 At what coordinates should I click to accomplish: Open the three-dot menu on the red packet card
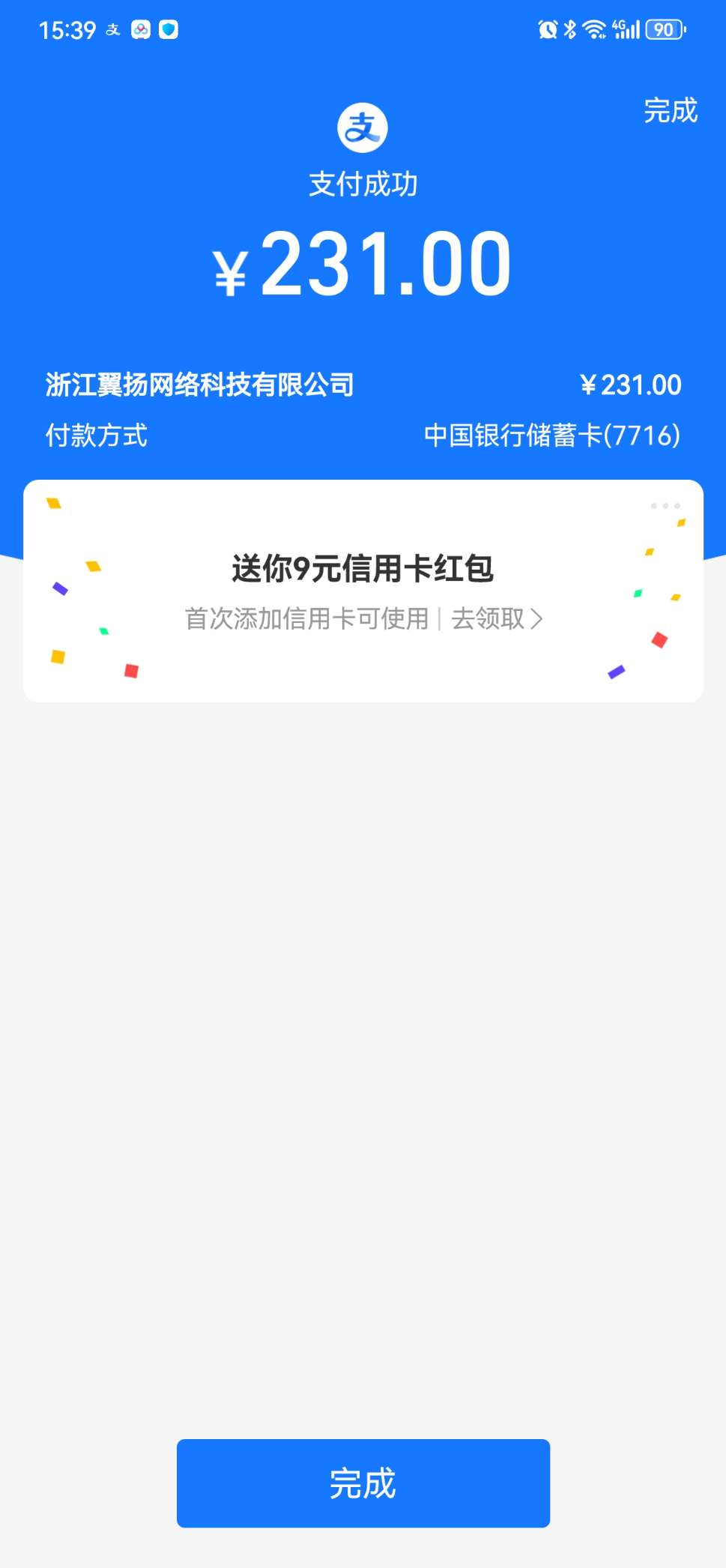click(665, 506)
